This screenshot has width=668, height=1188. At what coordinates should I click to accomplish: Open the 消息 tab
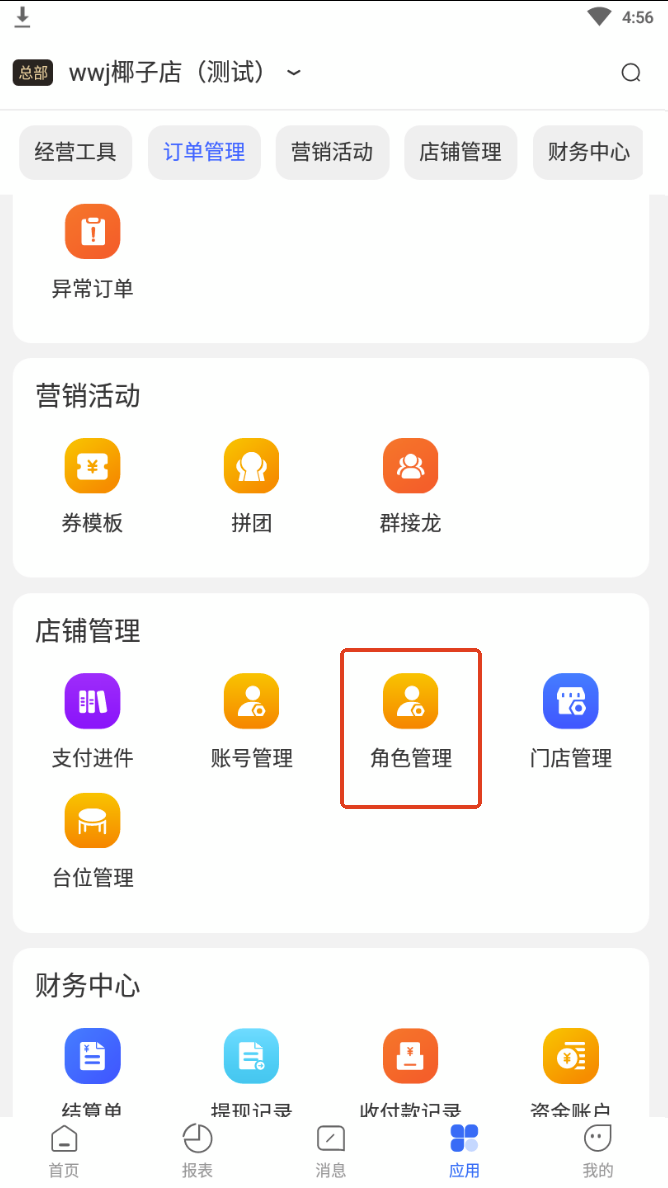(x=331, y=1150)
